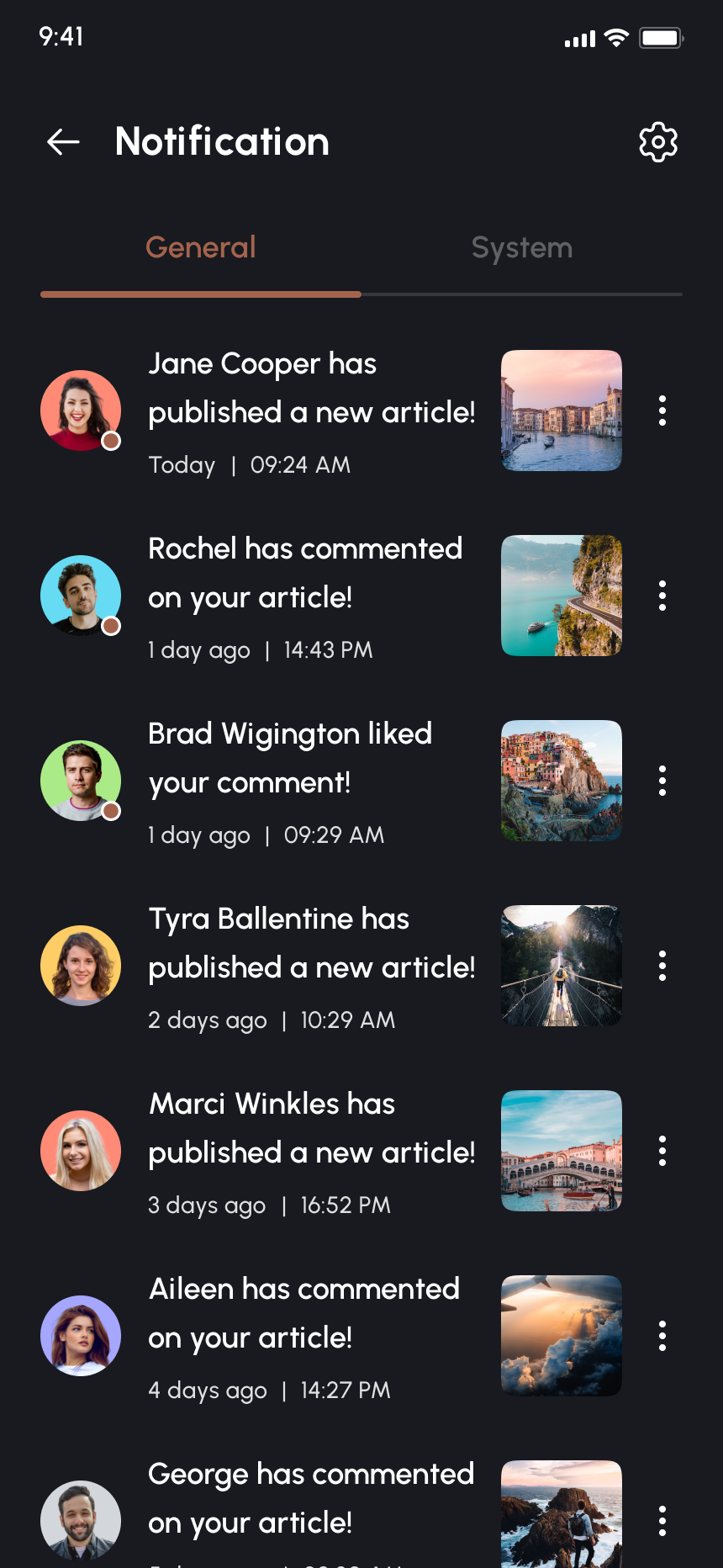Screen dimensions: 723x1568
Task: Show options for Brad Wigington's notification
Action: (662, 781)
